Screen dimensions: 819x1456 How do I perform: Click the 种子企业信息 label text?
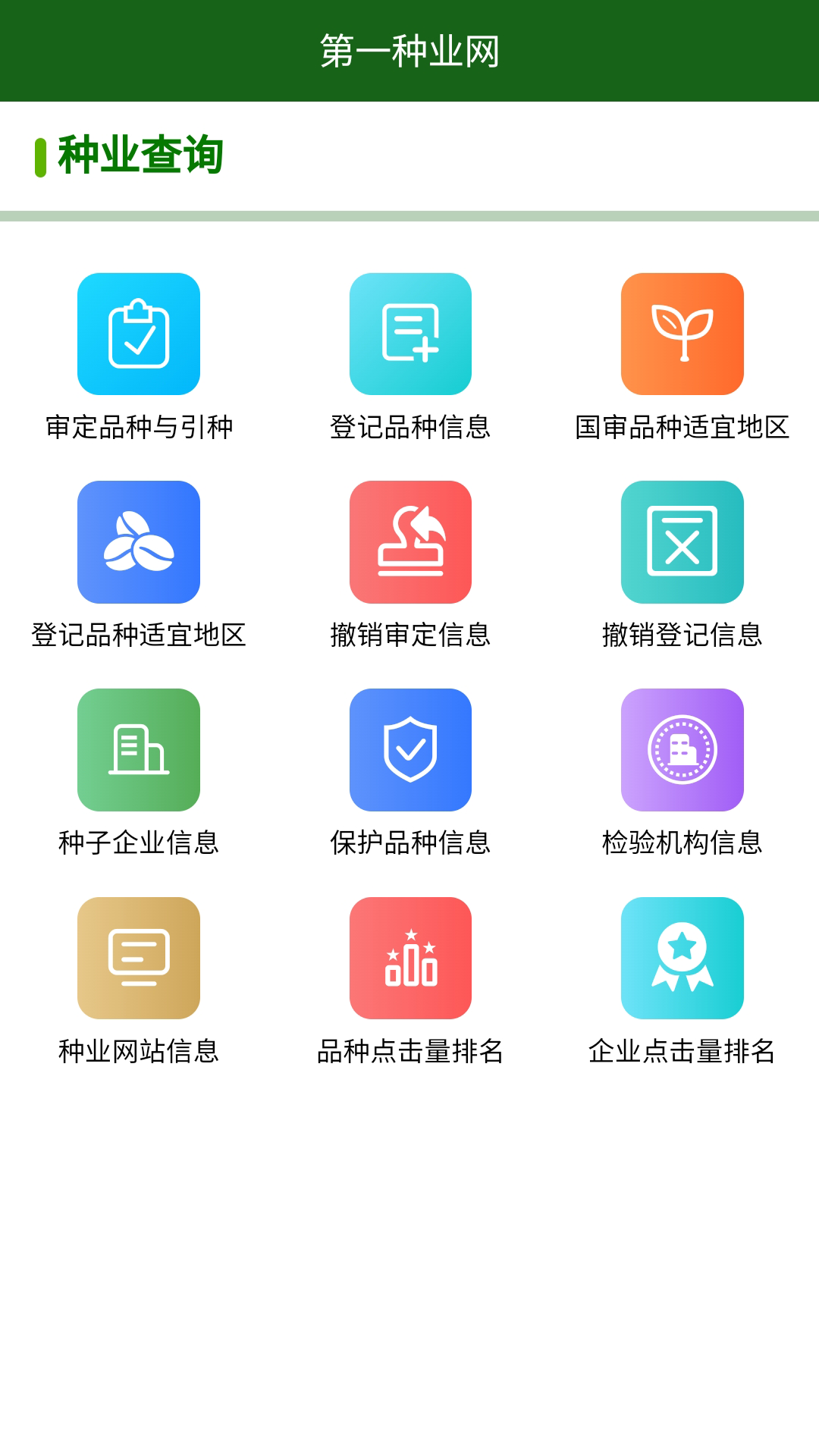(x=138, y=843)
